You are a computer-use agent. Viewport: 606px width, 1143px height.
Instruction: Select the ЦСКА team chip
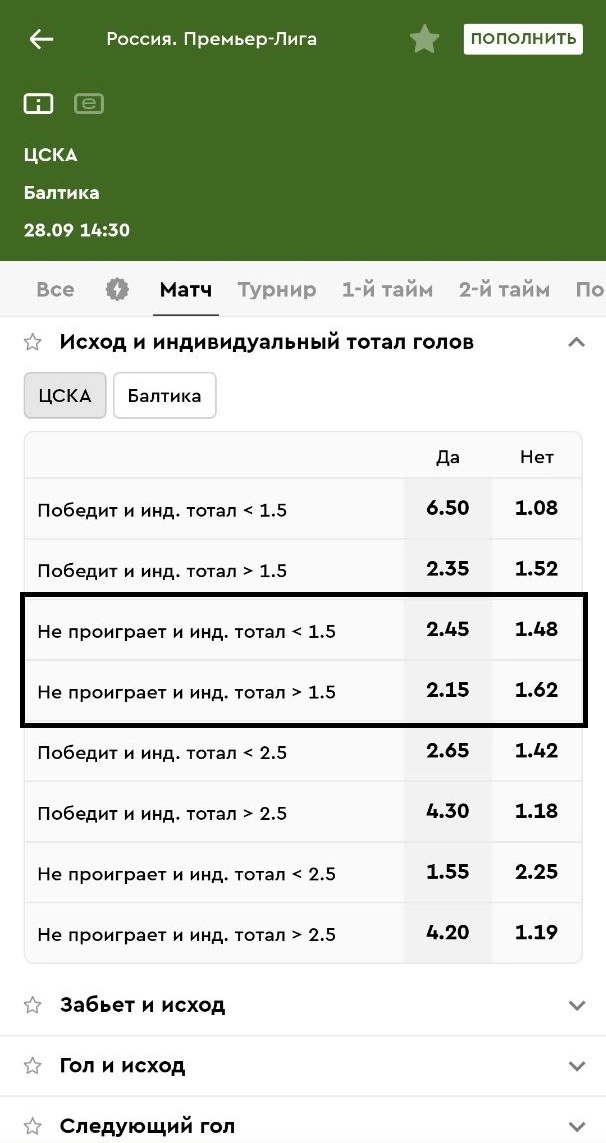pyautogui.click(x=65, y=395)
